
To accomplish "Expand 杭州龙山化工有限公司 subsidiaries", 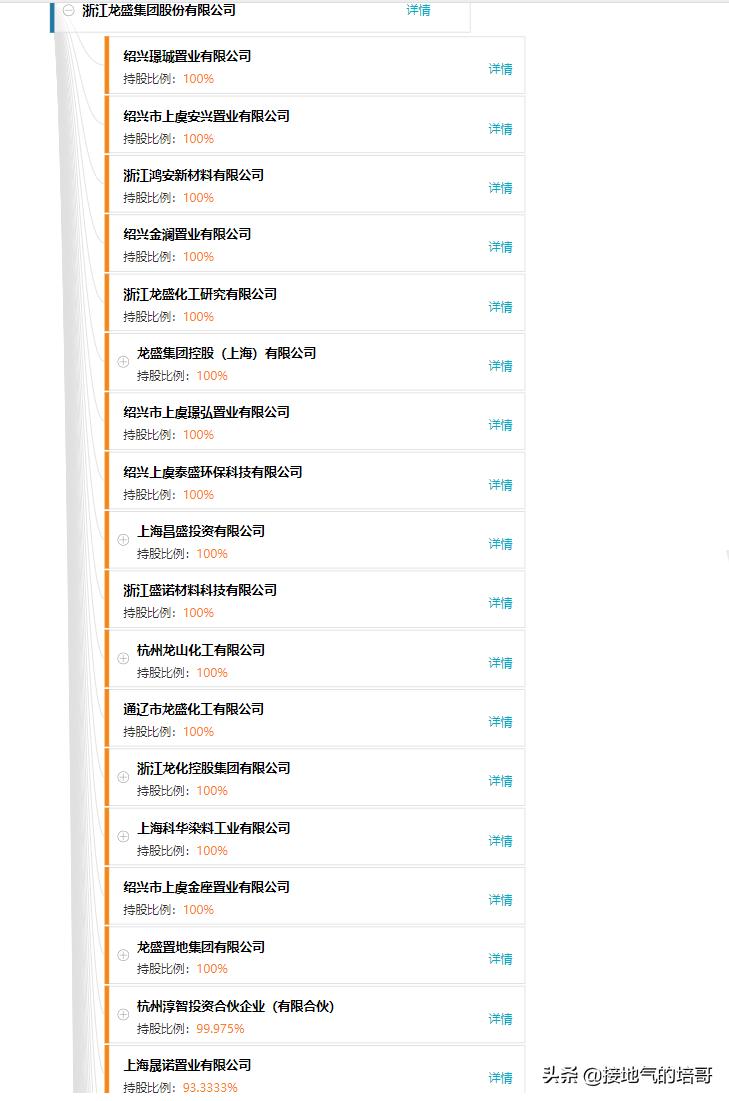I will coord(123,657).
